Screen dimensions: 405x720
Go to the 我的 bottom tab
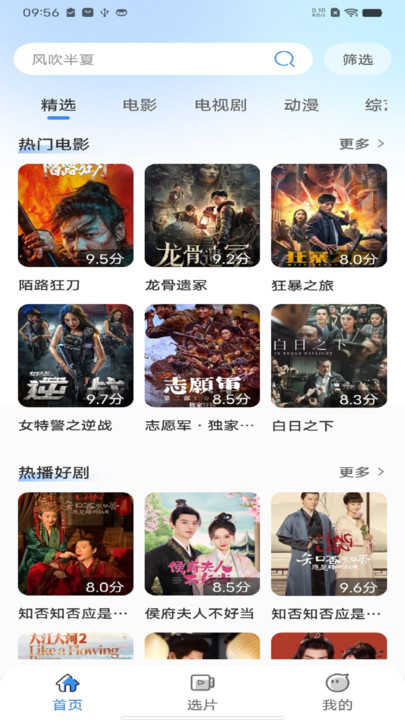coord(337,692)
